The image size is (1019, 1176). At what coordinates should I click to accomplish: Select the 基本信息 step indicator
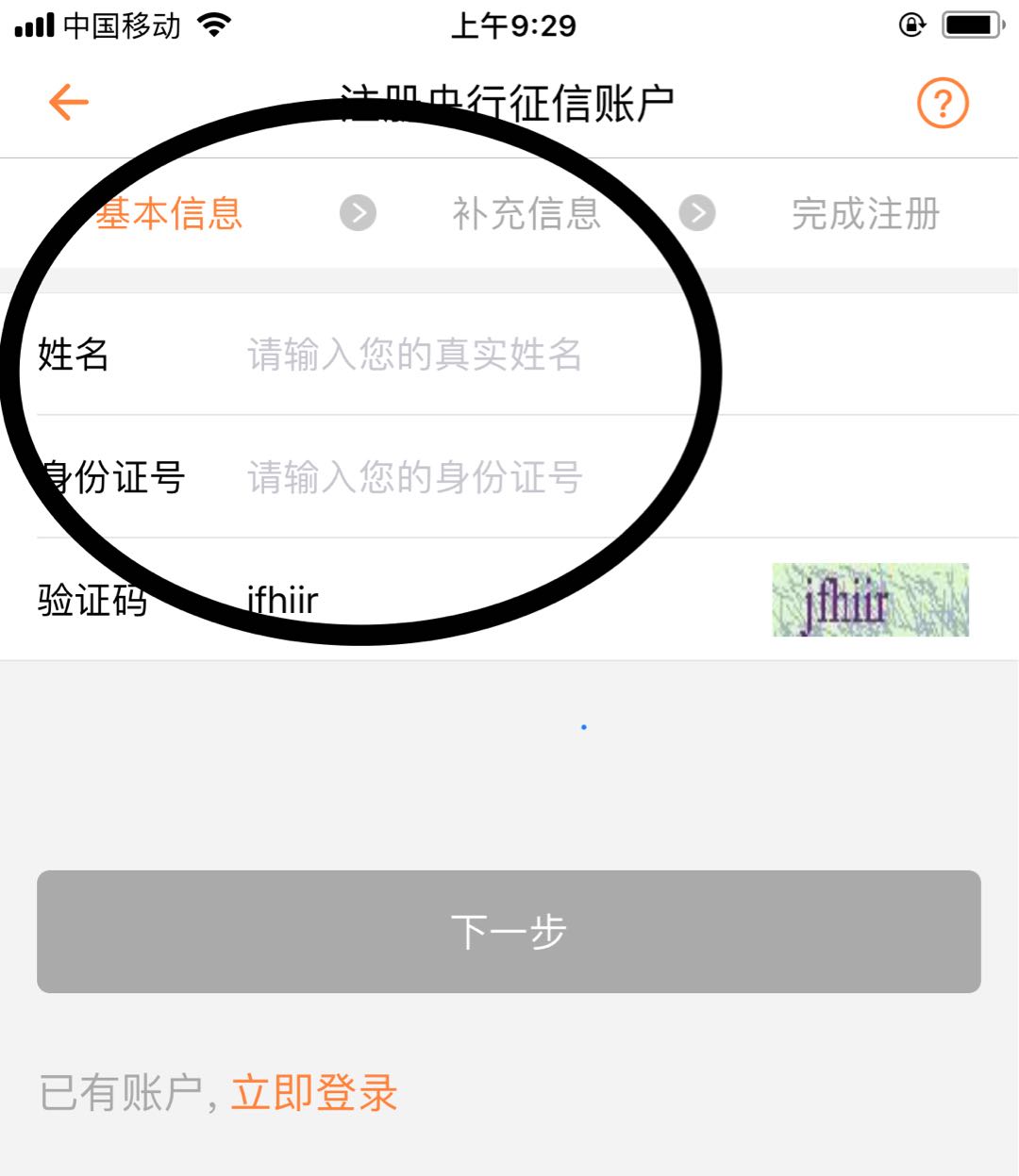[172, 214]
